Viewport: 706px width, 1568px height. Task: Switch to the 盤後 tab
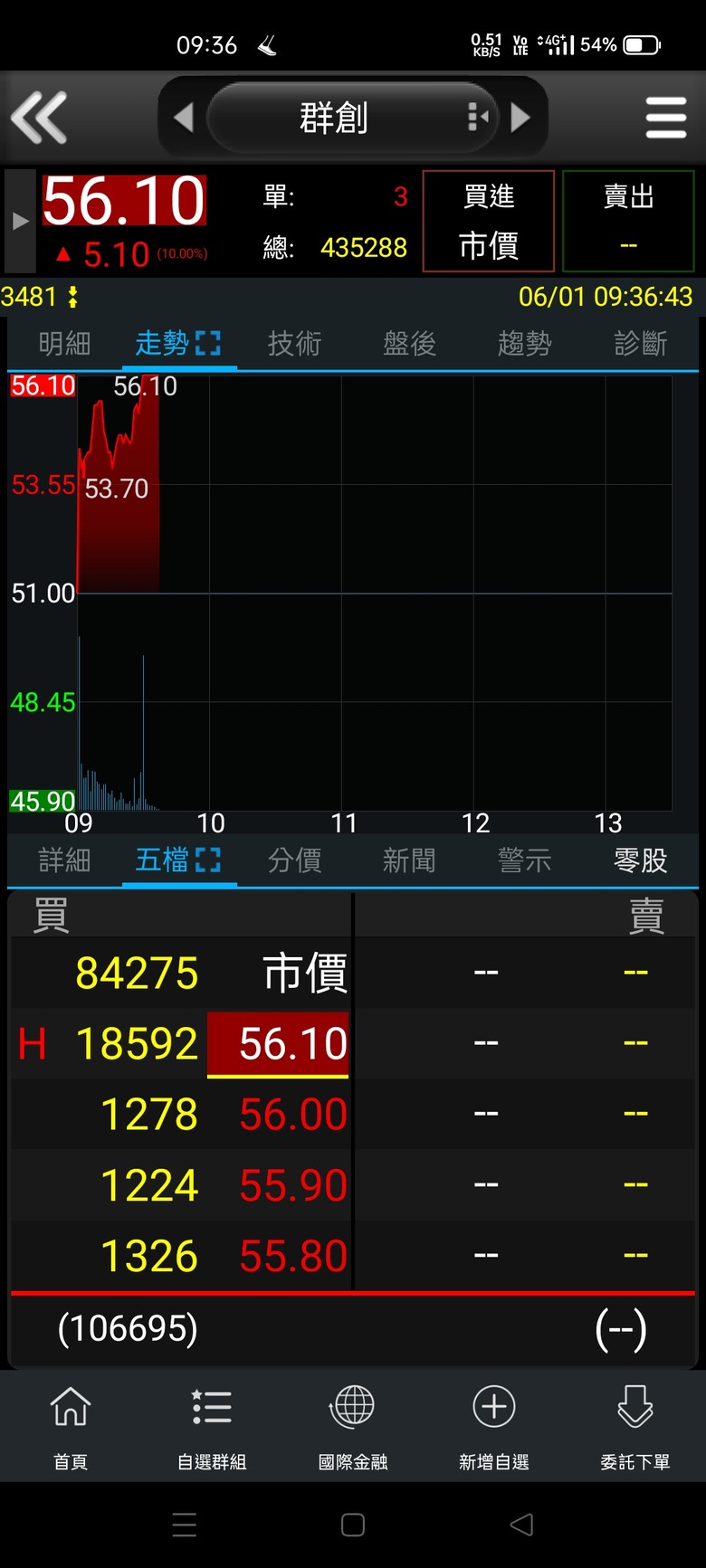[409, 344]
